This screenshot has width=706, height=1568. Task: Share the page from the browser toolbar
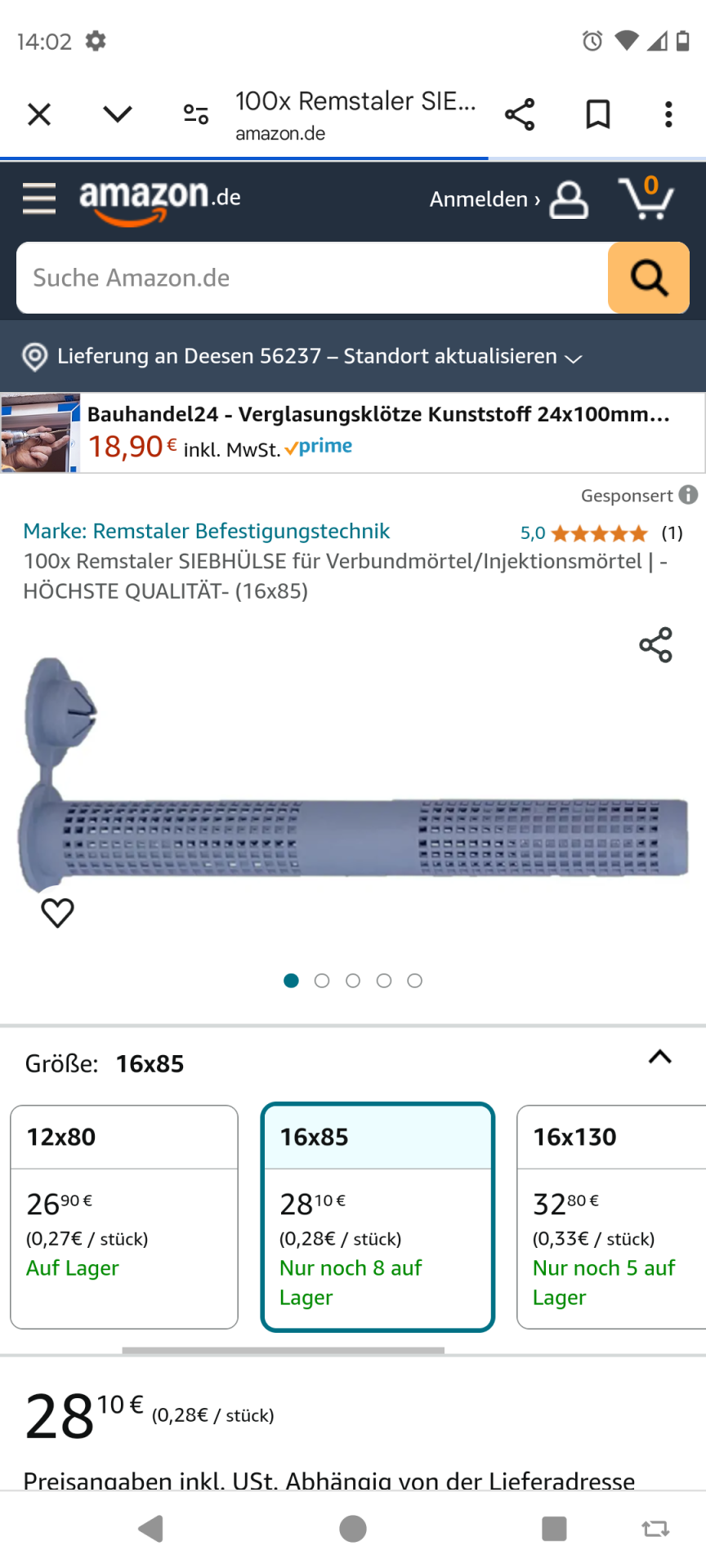pyautogui.click(x=520, y=114)
